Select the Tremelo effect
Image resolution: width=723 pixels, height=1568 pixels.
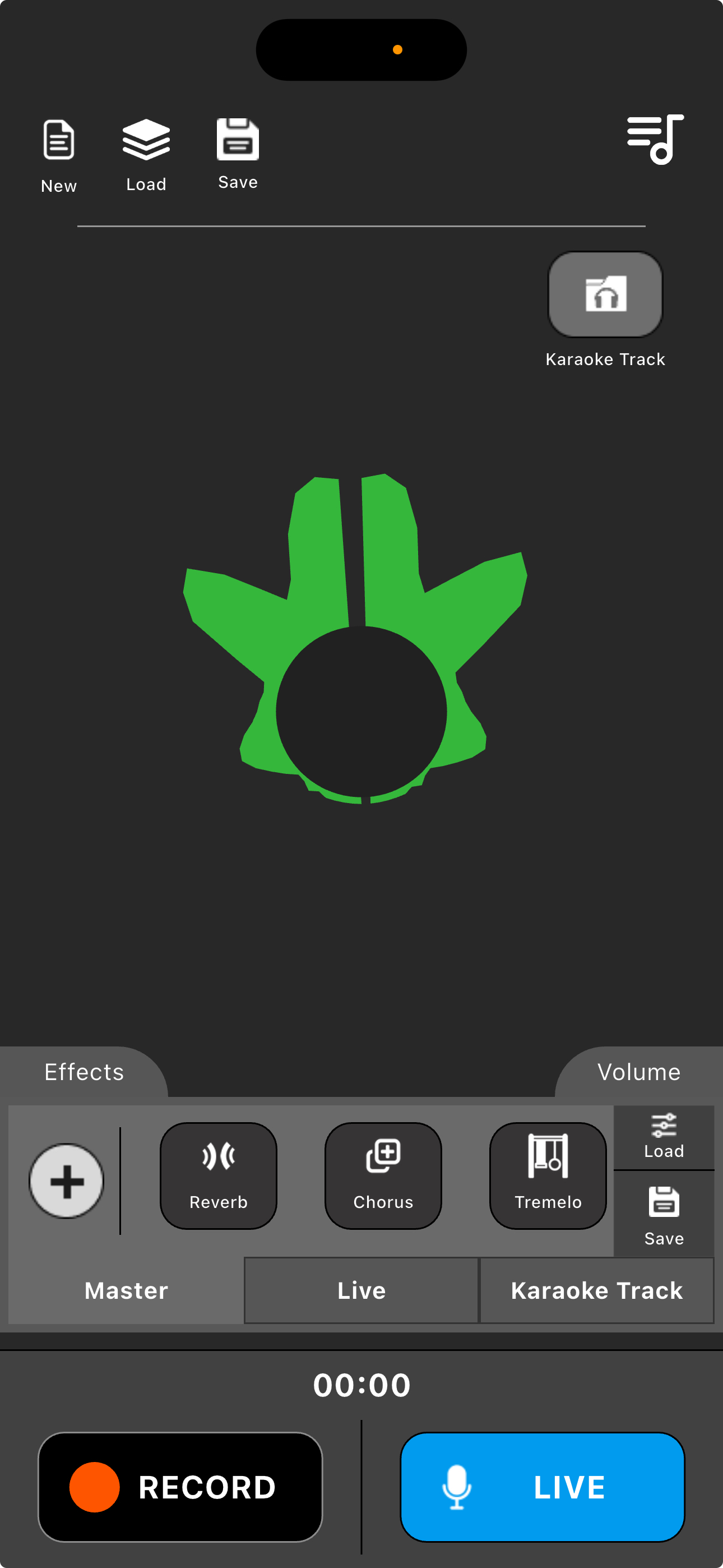click(x=548, y=1175)
